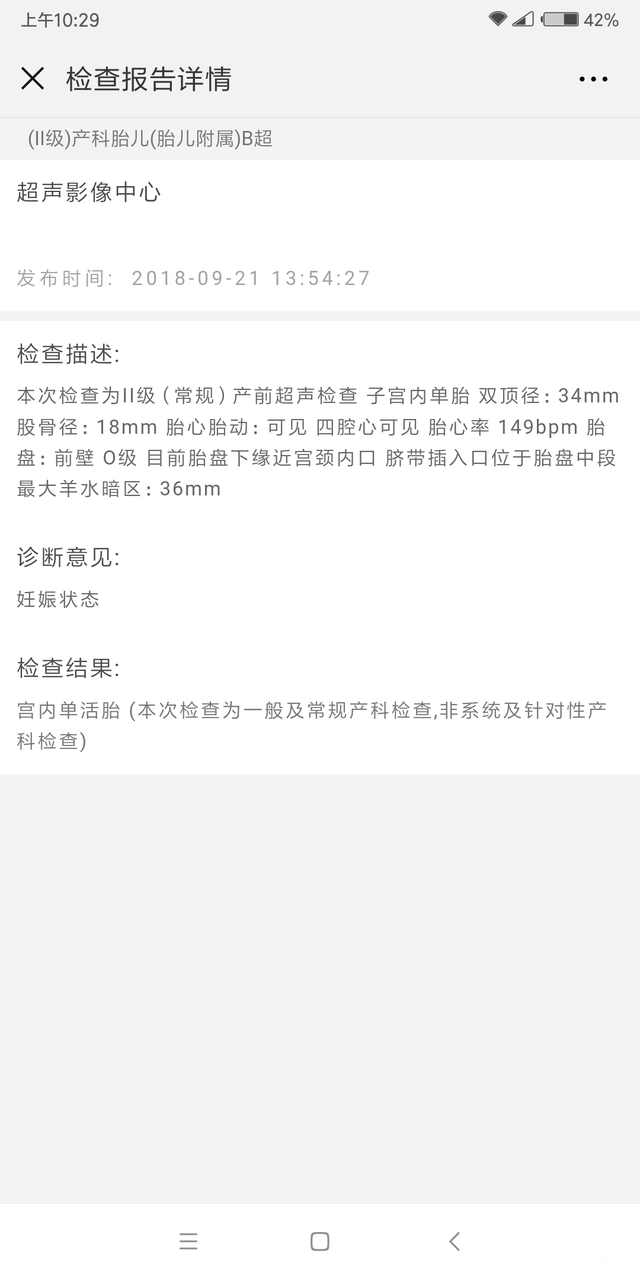Image resolution: width=640 pixels, height=1280 pixels.
Task: Tap the system back button
Action: click(454, 1241)
